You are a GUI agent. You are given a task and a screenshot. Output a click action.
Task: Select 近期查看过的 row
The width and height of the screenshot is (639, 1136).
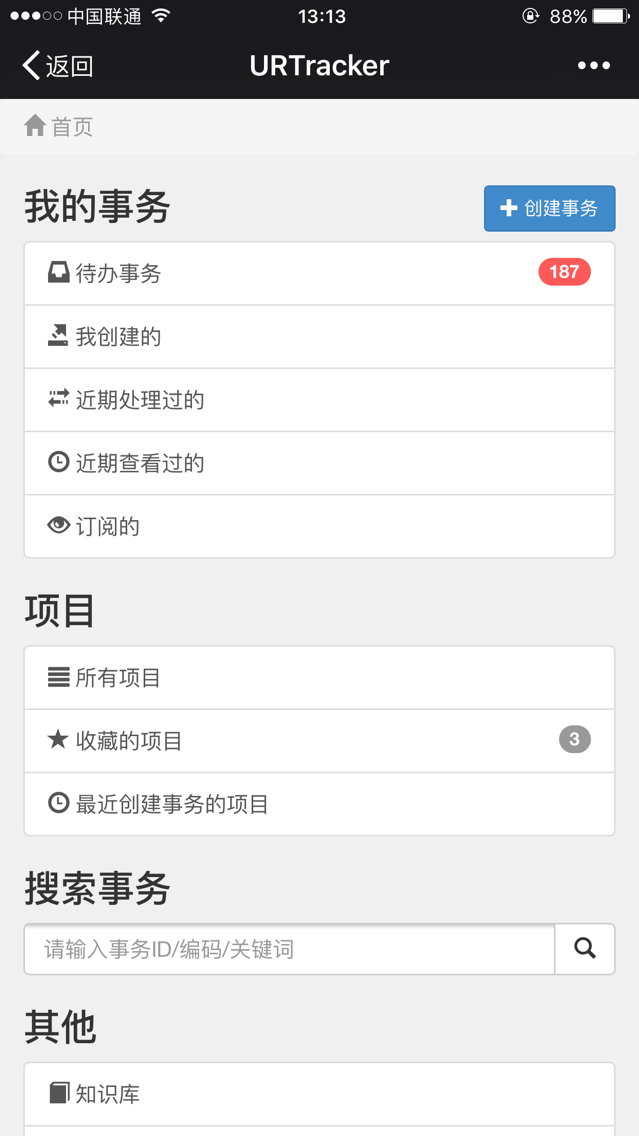pos(320,463)
